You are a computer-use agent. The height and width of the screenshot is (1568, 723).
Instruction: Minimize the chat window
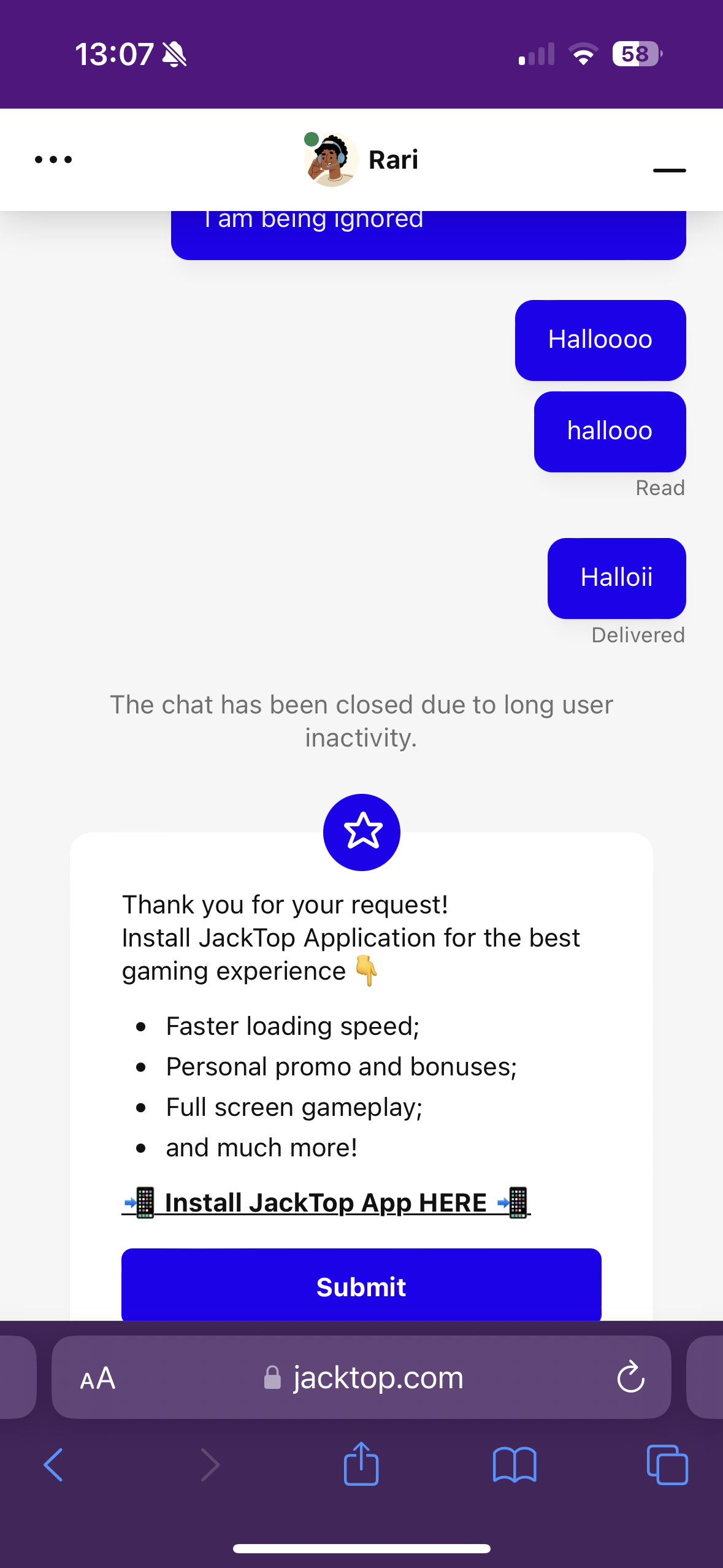[x=669, y=170]
